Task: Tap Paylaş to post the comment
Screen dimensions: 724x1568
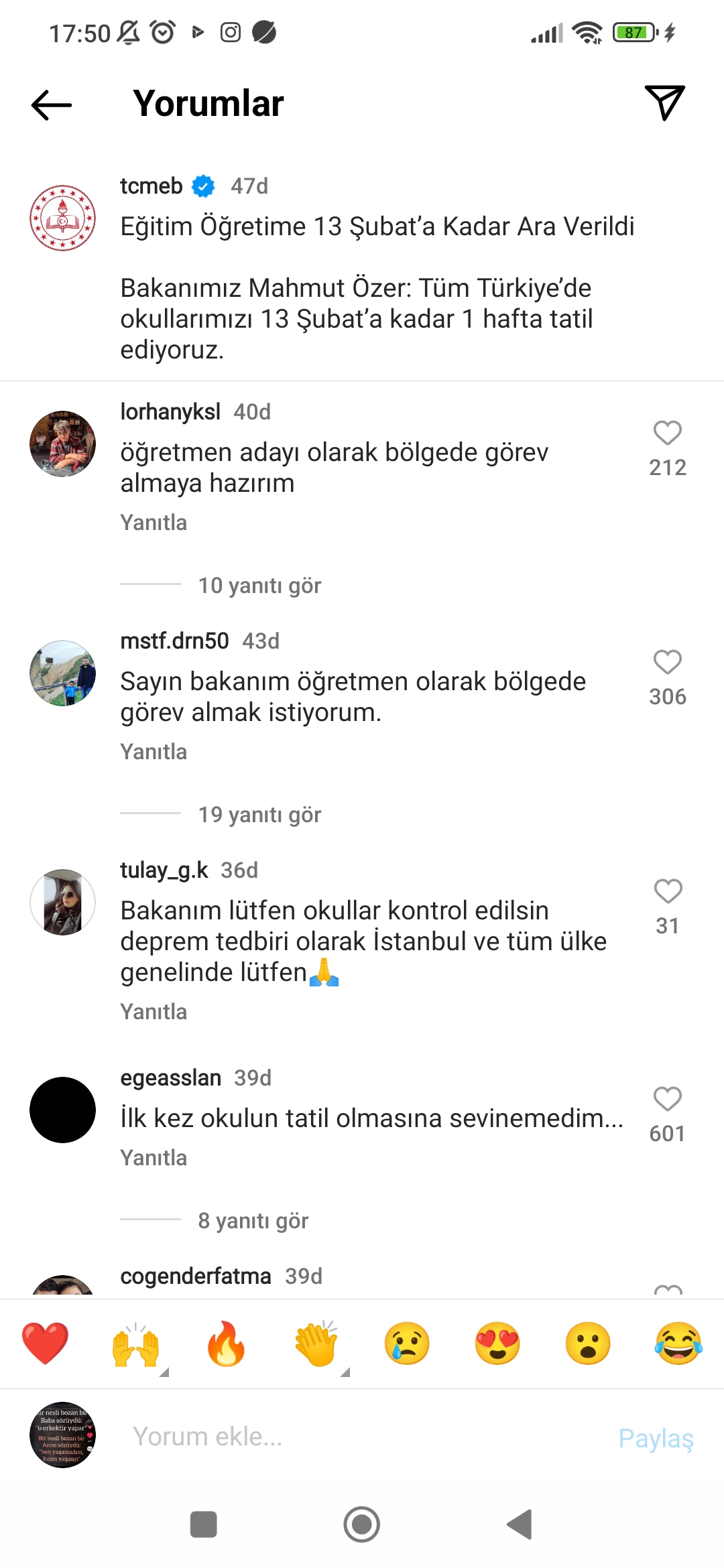Action: click(x=656, y=1438)
